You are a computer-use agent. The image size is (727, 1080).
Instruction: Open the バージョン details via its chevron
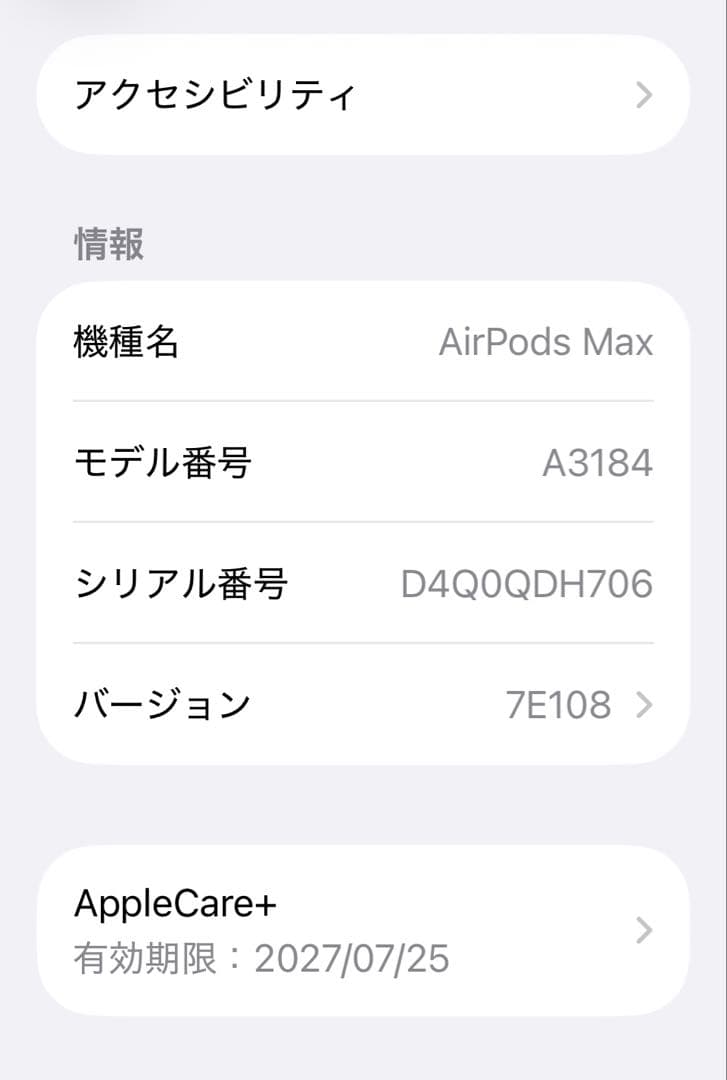[x=643, y=705]
